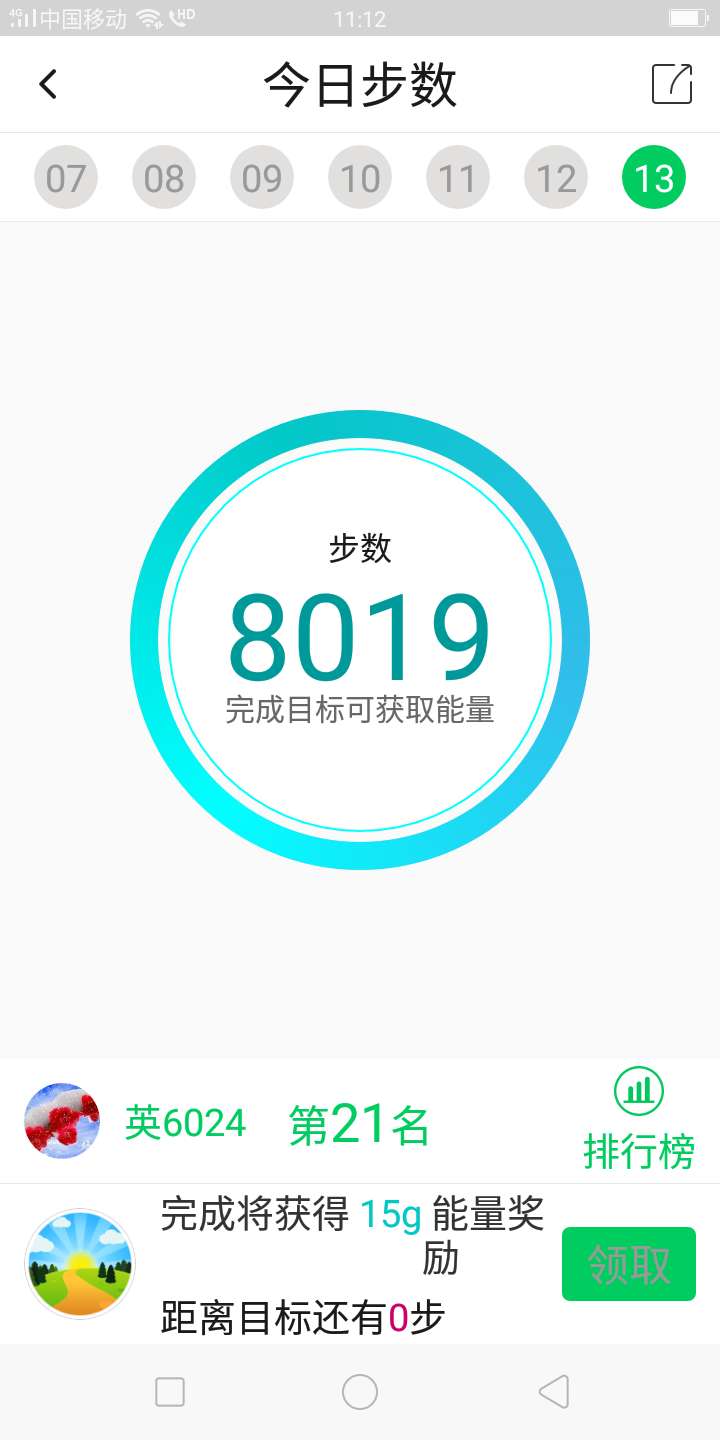Viewport: 720px width, 1440px height.
Task: Tap the bar-chart leaderboard icon
Action: (641, 1092)
